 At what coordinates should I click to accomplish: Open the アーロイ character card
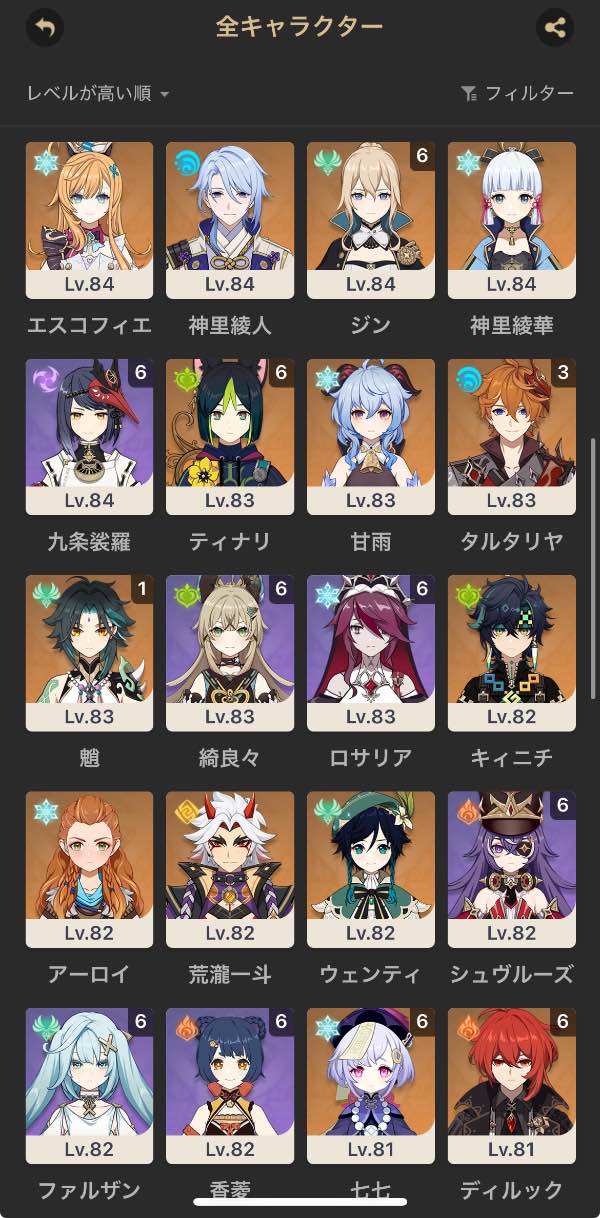click(89, 870)
